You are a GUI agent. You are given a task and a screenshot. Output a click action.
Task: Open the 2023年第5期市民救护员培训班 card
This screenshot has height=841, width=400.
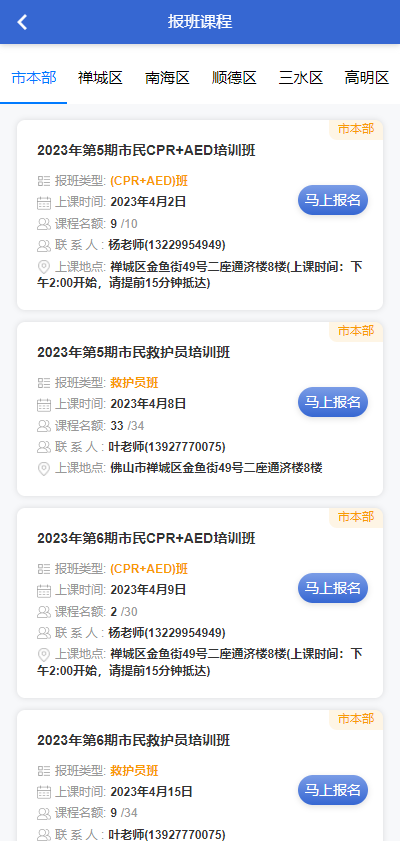pos(200,409)
